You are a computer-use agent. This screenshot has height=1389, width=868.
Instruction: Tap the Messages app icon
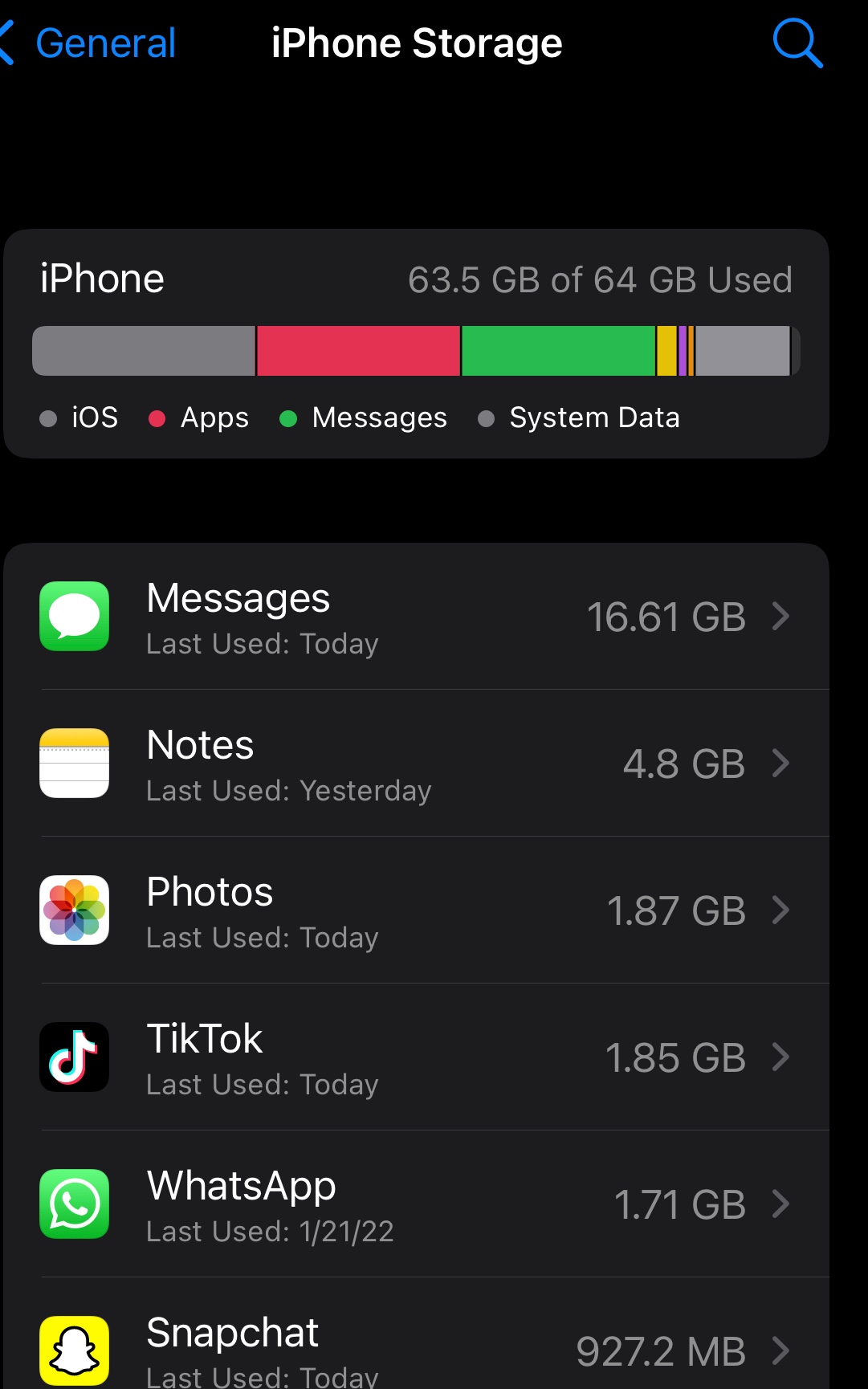[74, 617]
